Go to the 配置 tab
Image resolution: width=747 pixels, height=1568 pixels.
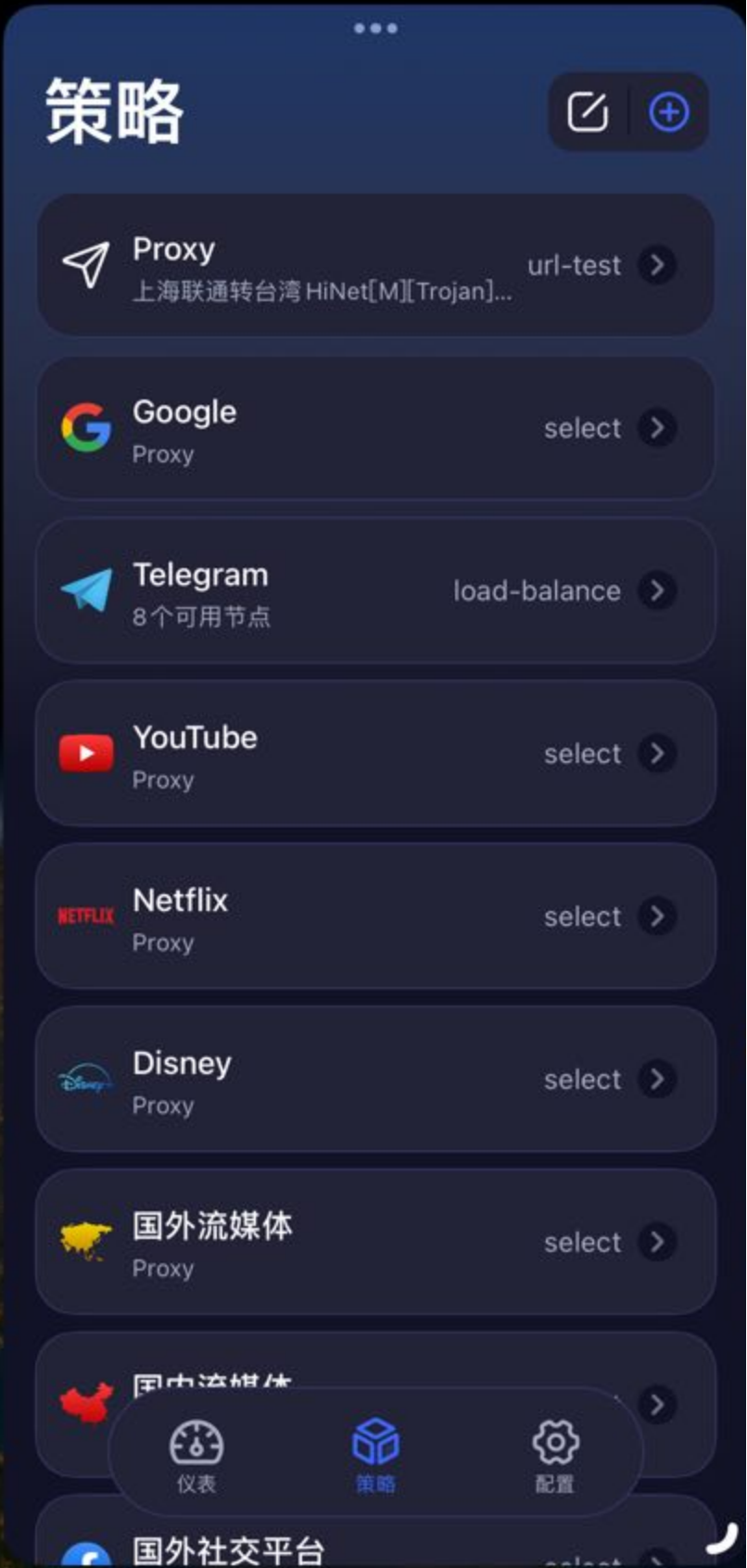pyautogui.click(x=554, y=1454)
